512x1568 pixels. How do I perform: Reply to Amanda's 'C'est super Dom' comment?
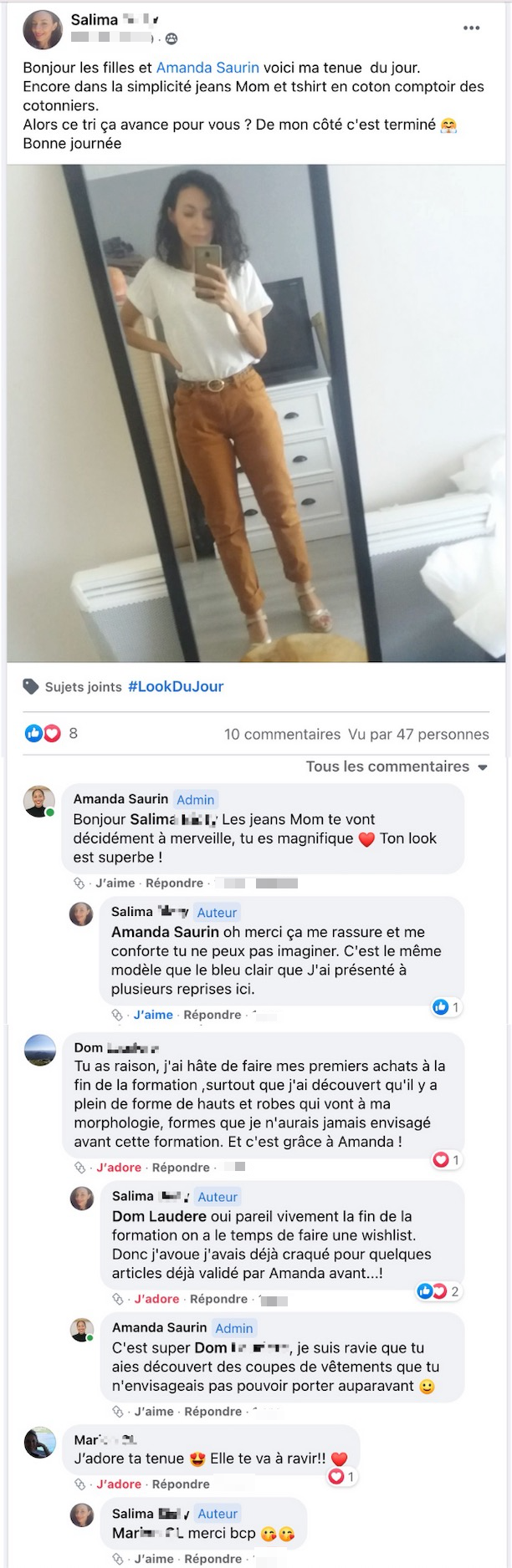coord(212,1411)
